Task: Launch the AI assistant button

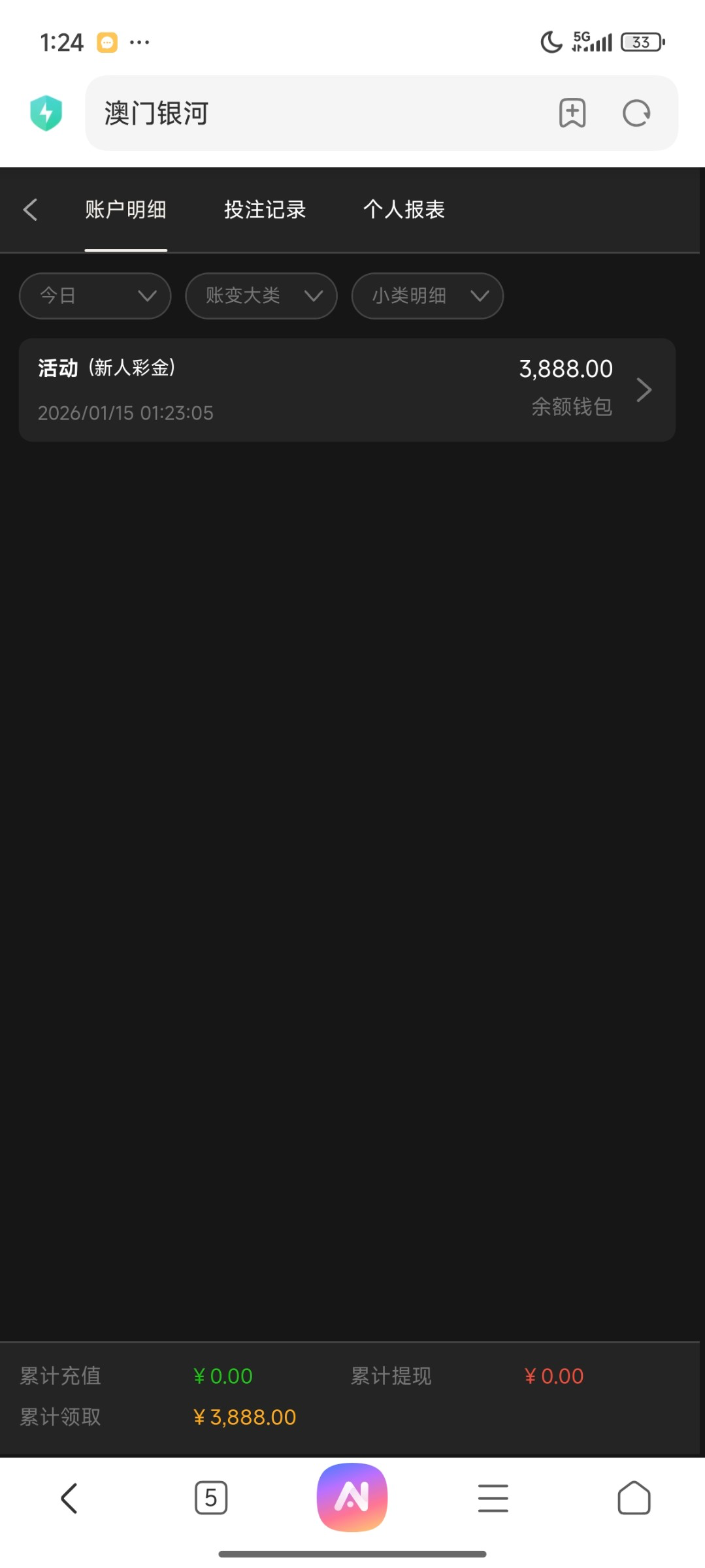Action: (352, 1497)
